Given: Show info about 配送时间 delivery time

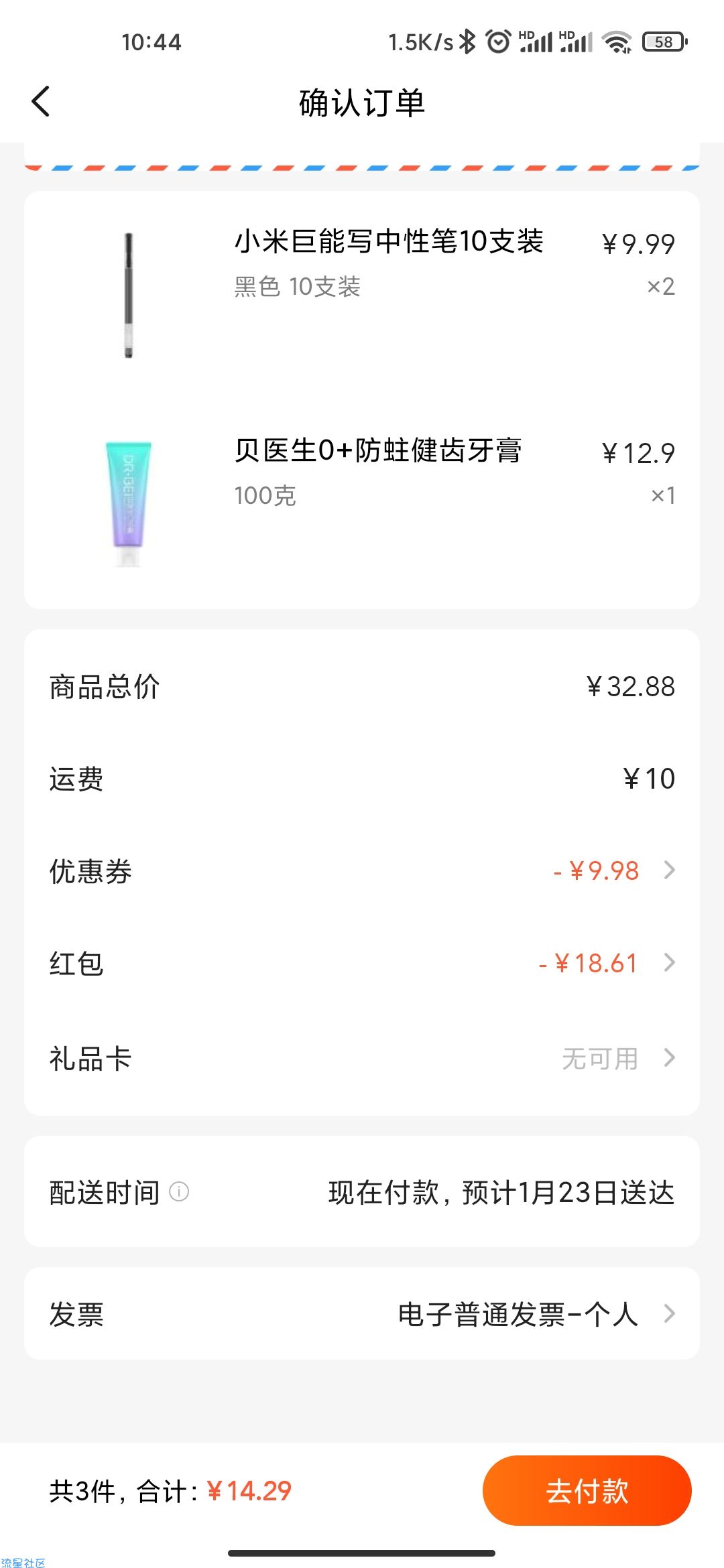Looking at the screenshot, I should [179, 1192].
